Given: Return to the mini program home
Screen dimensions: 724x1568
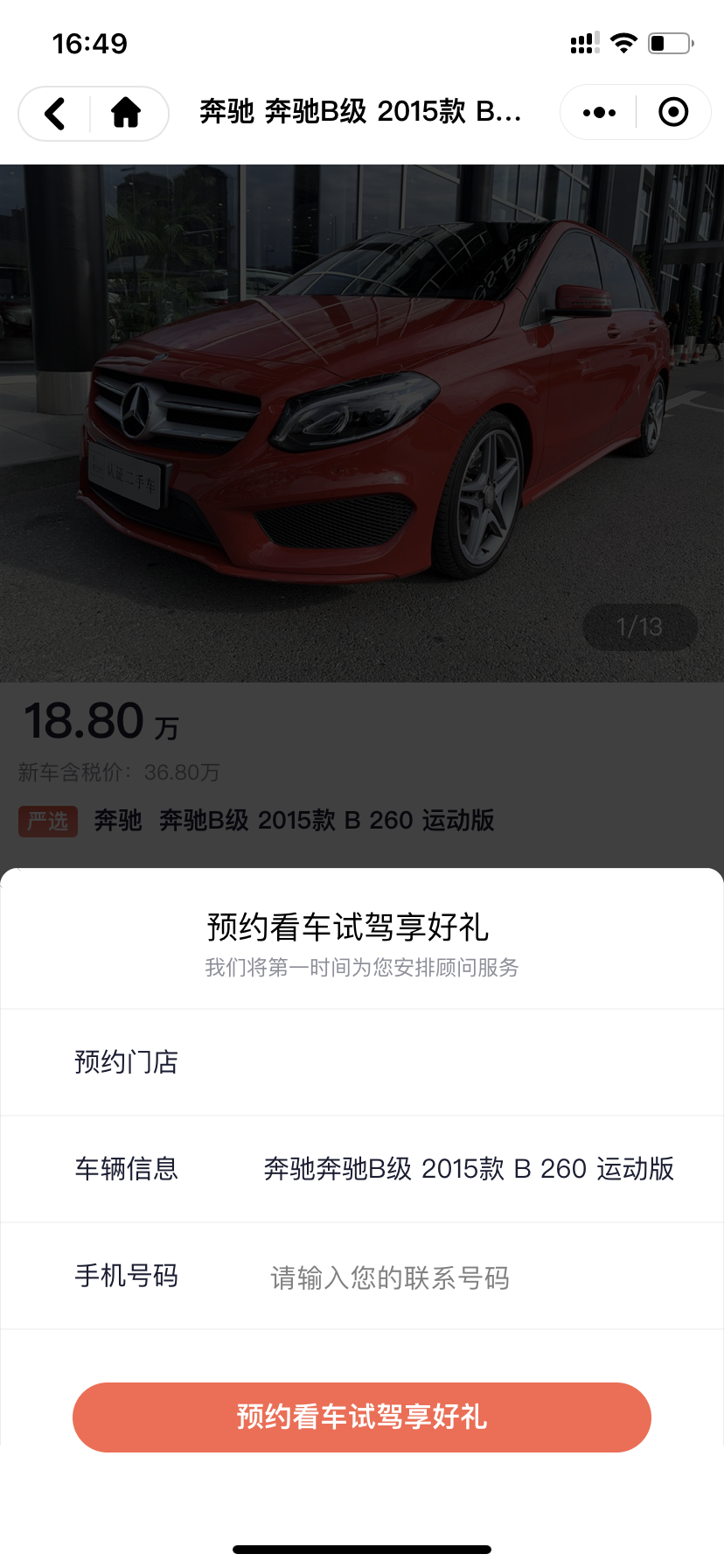Looking at the screenshot, I should click(127, 114).
